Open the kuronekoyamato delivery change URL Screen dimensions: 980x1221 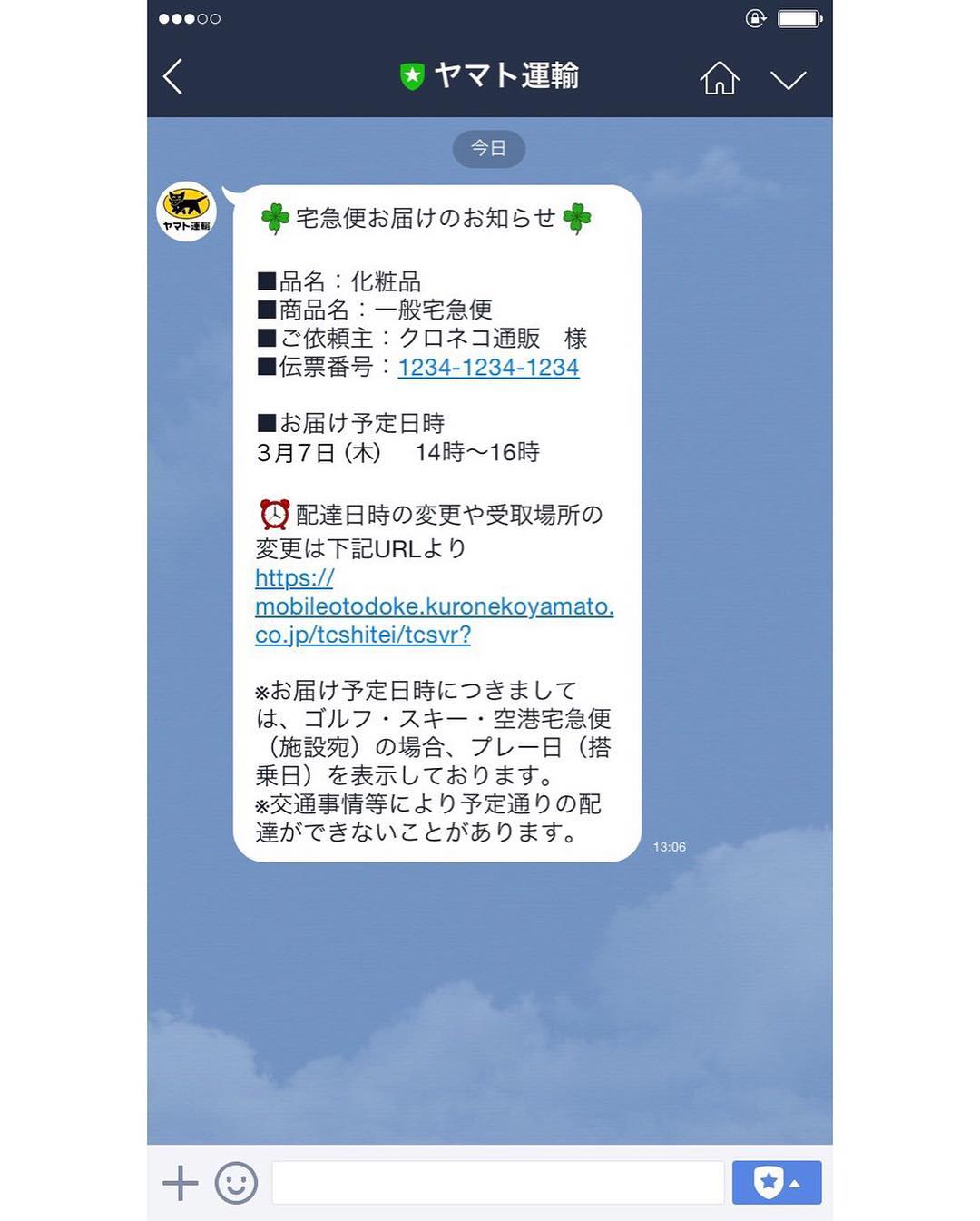click(434, 606)
